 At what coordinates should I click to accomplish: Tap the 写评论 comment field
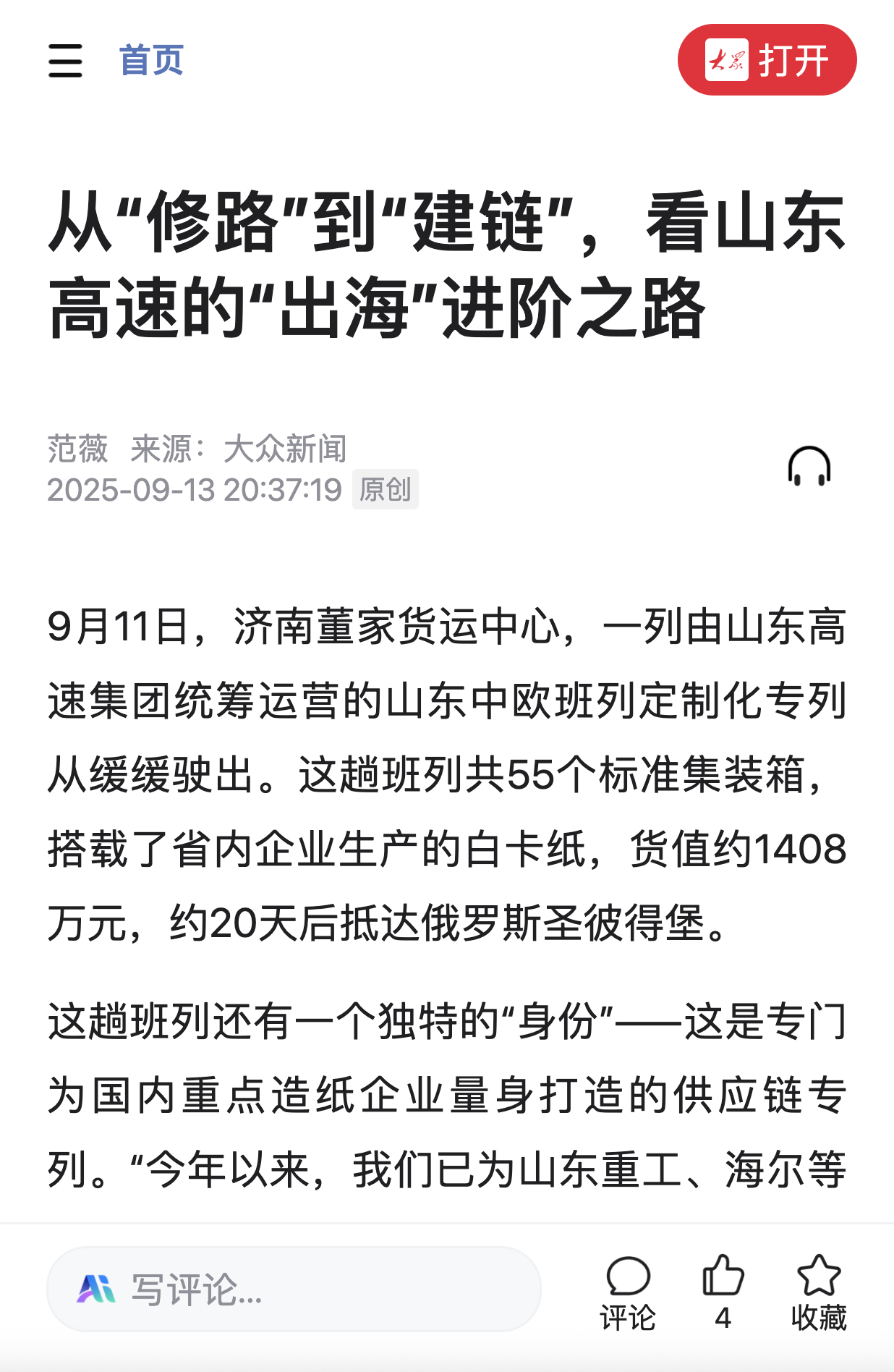tap(294, 1289)
